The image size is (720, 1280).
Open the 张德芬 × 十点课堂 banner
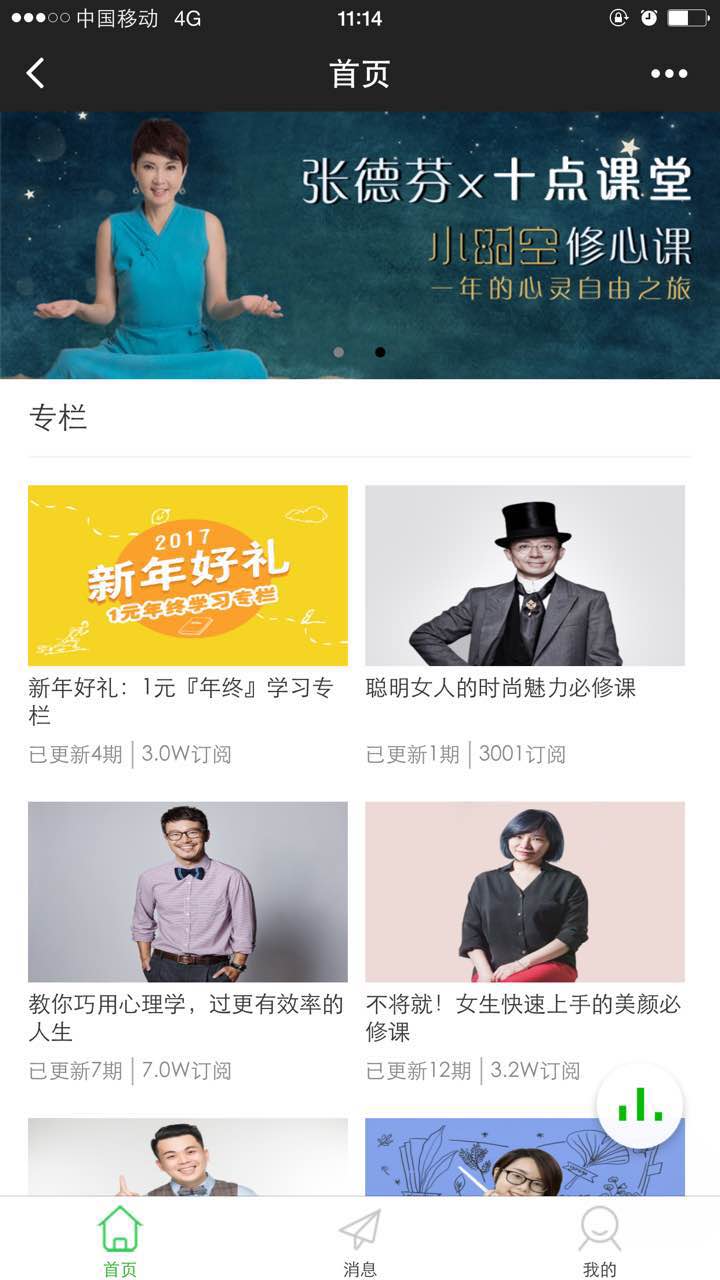coord(360,244)
